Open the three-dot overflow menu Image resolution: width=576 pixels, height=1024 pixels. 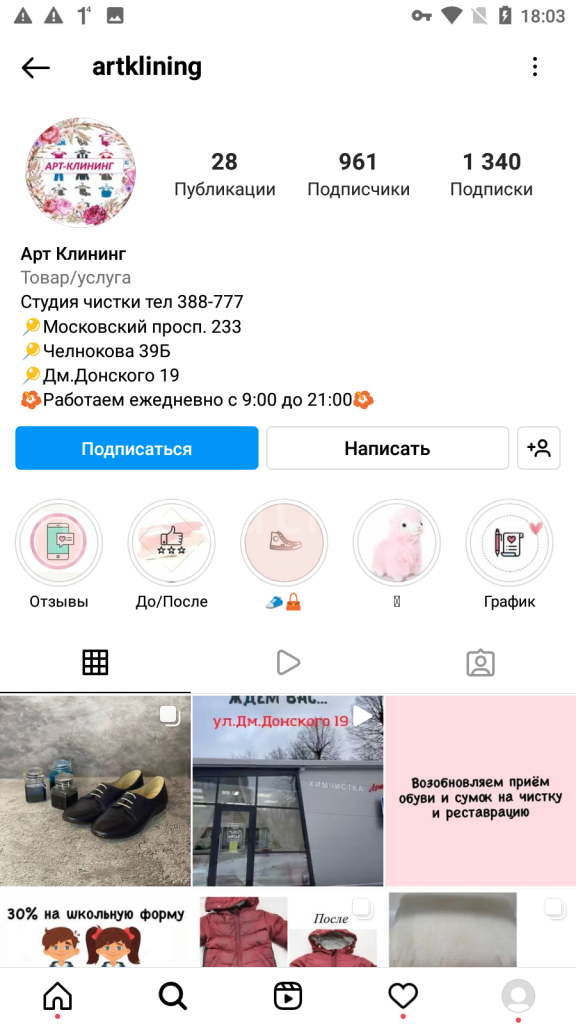(x=535, y=67)
